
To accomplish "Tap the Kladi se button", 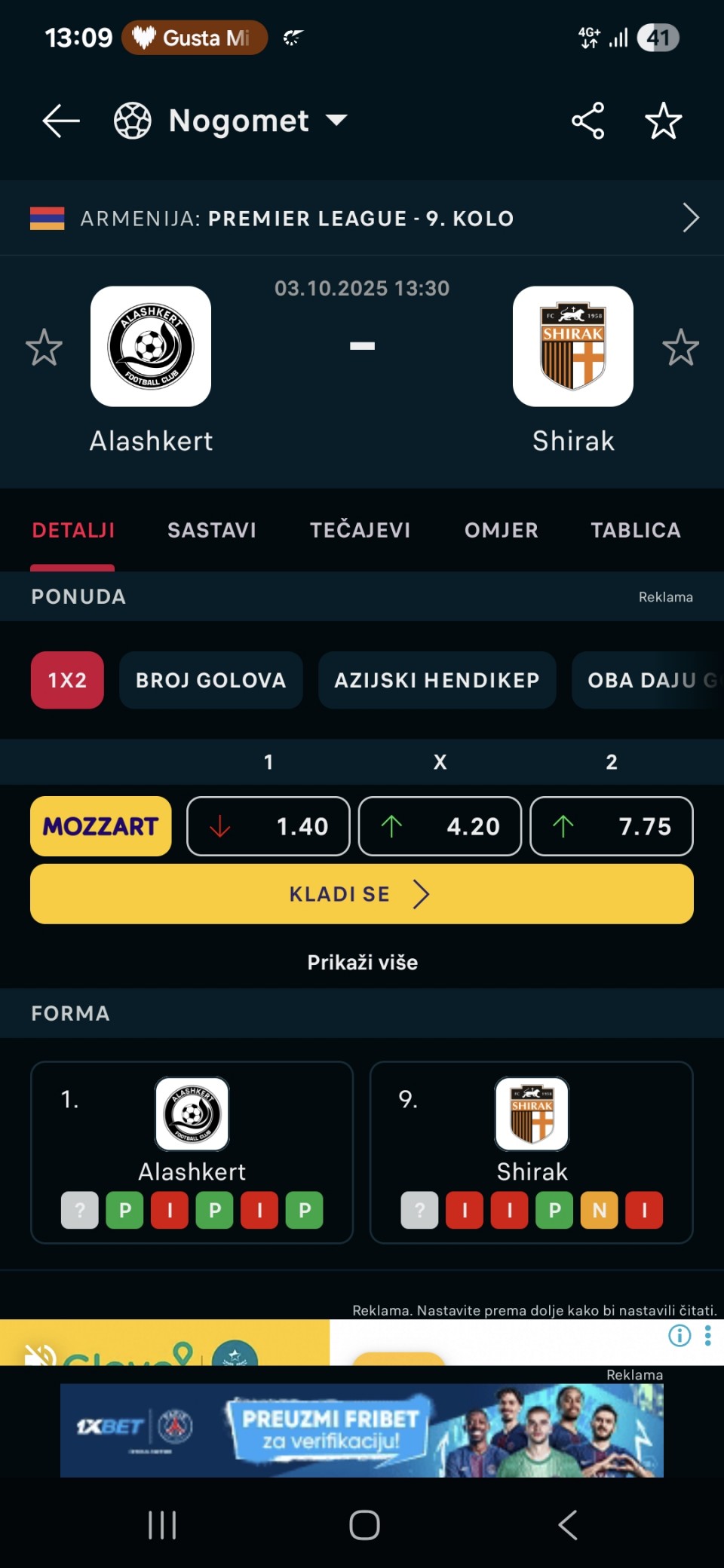I will [362, 894].
